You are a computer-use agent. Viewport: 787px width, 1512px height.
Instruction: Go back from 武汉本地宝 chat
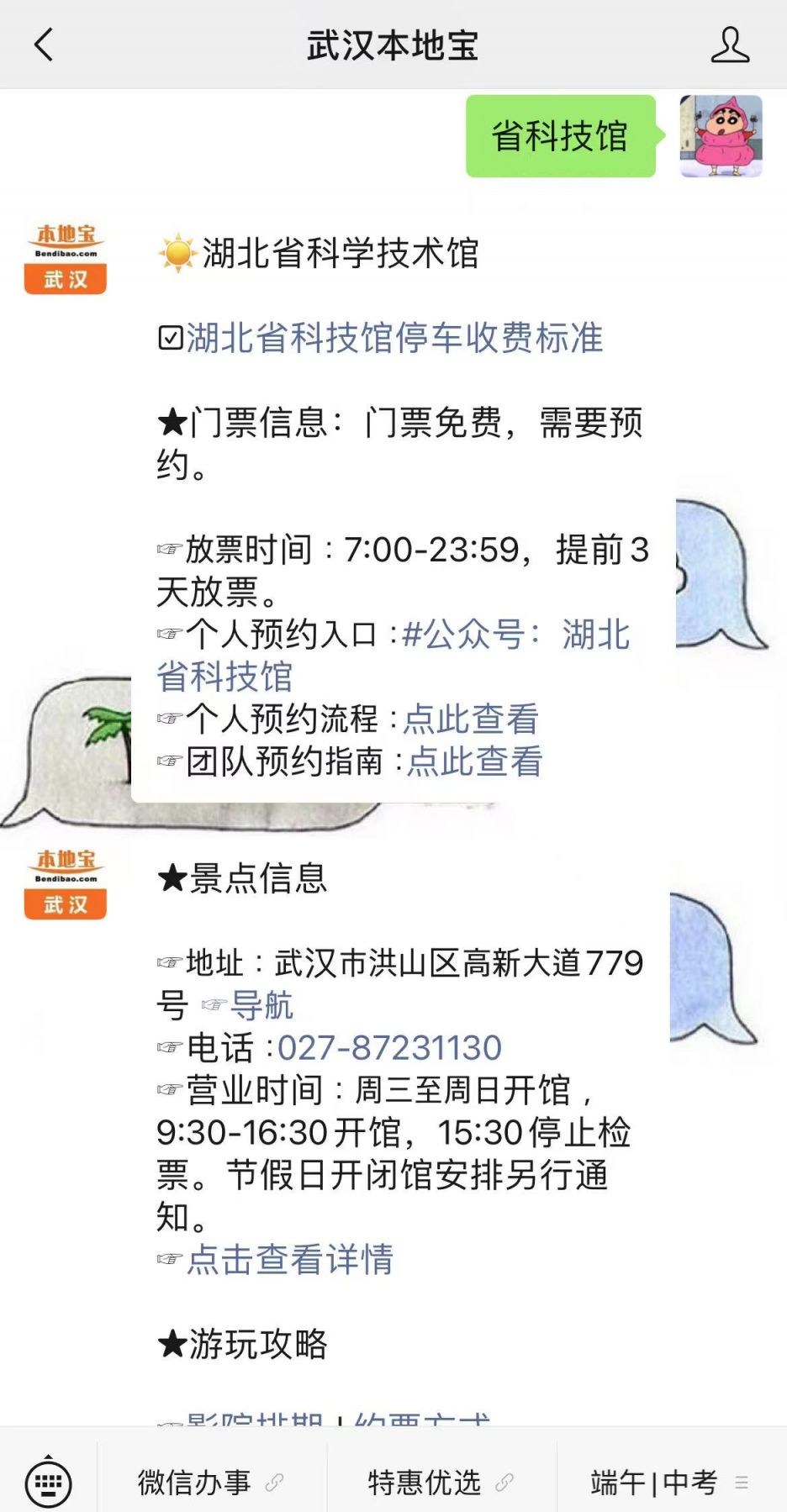point(44,45)
